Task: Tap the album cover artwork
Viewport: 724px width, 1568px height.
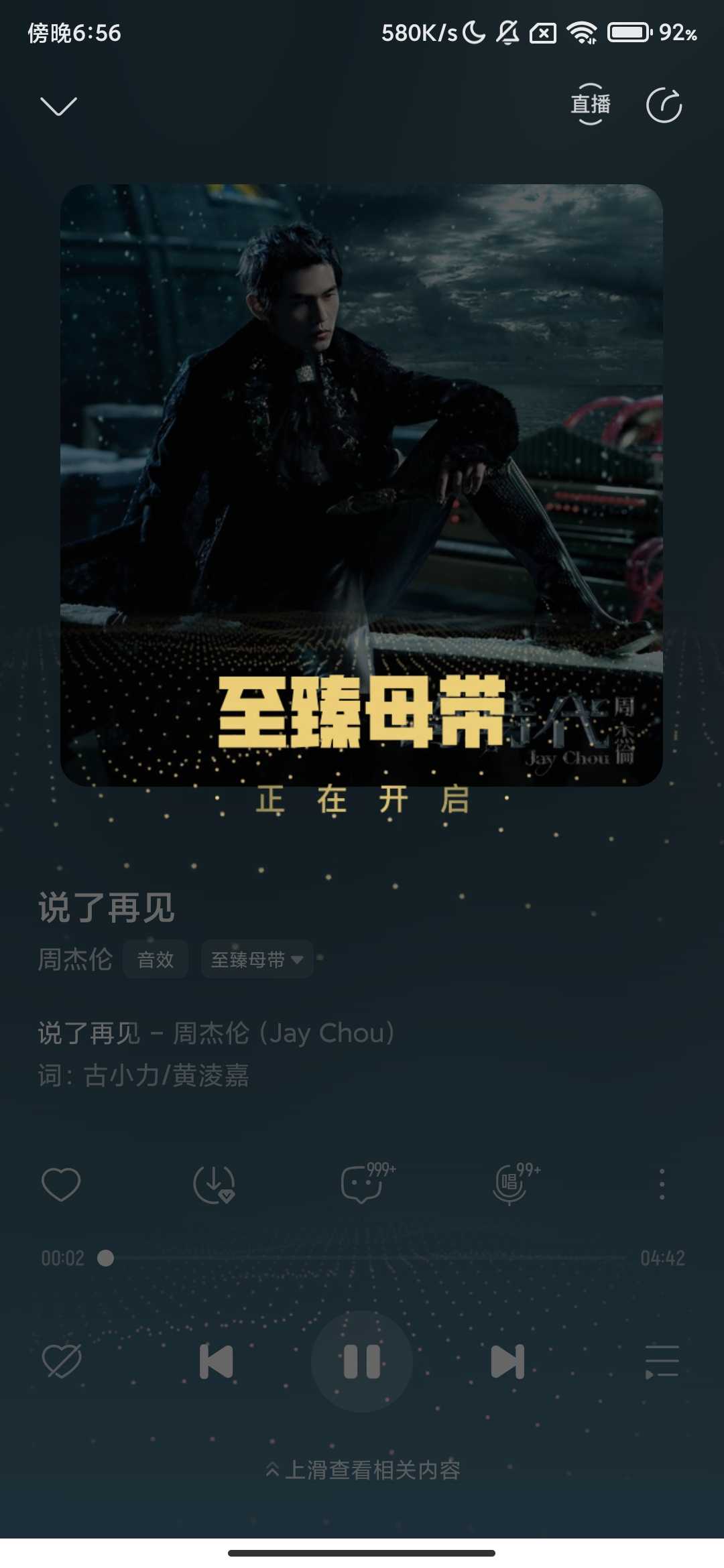Action: (362, 469)
